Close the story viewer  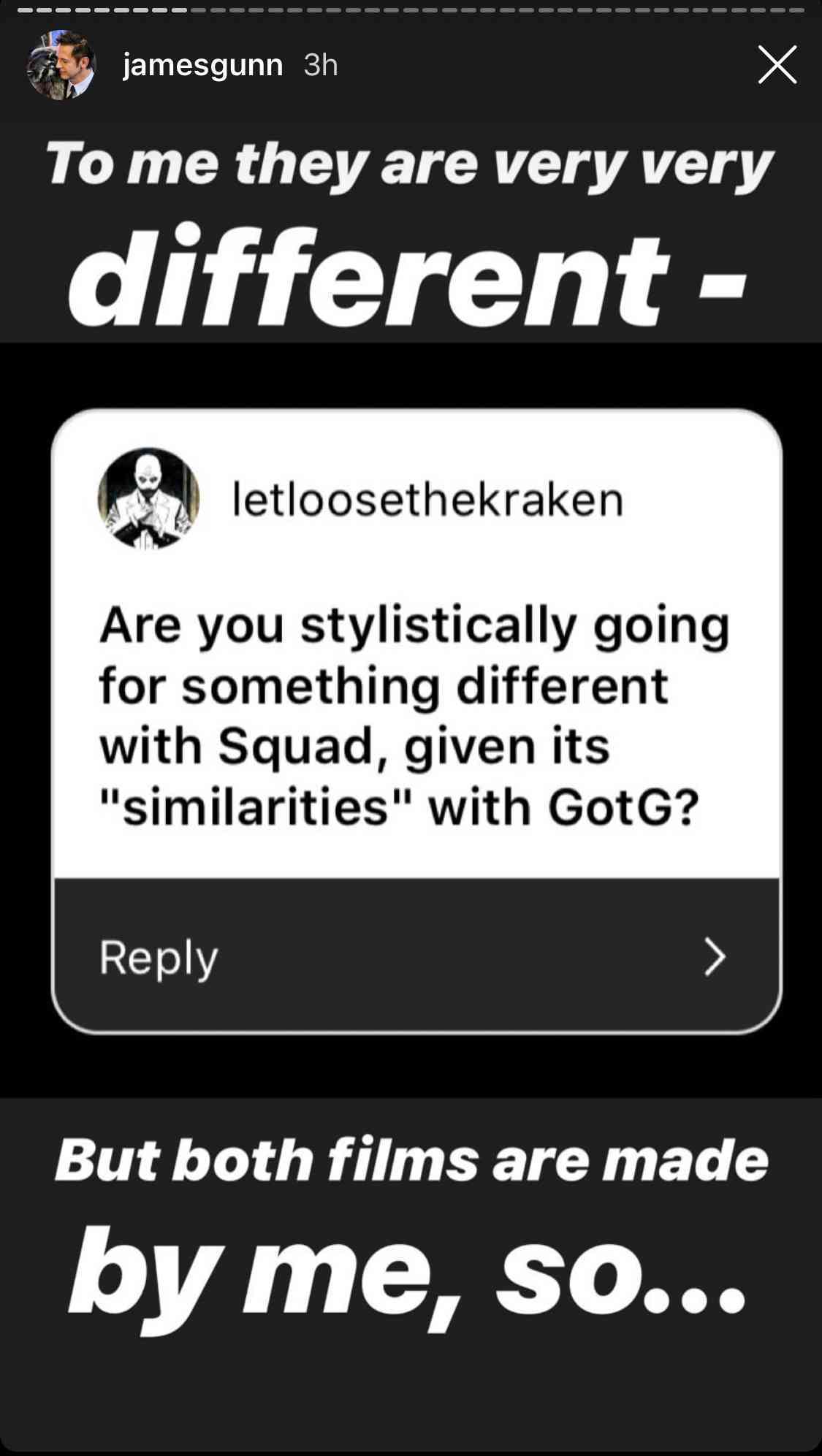[777, 65]
